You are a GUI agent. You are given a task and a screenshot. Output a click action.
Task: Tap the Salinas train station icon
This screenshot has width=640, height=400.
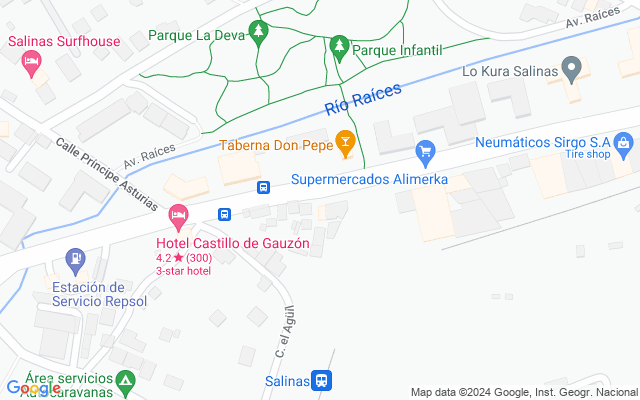click(x=322, y=380)
